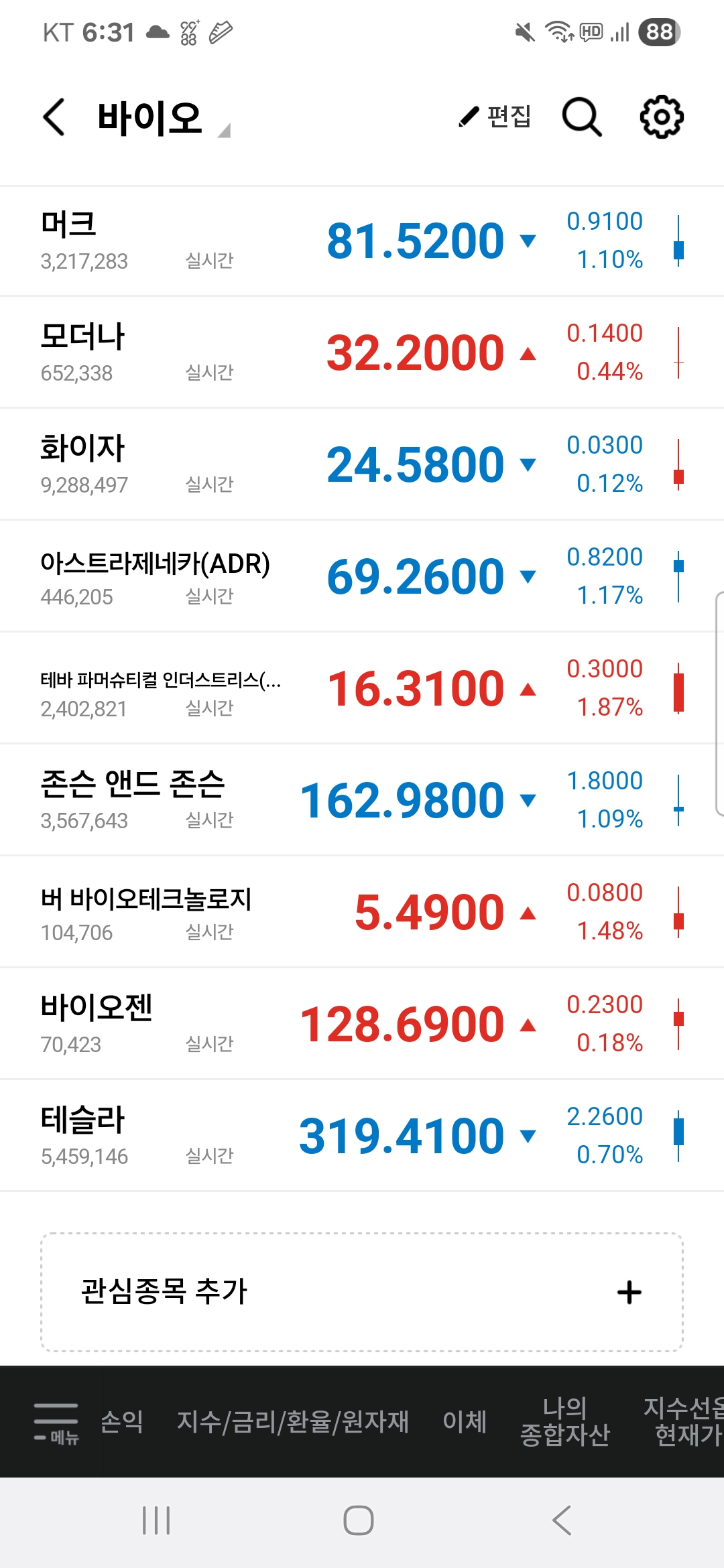Open 지수/금리/환율/원자재 in the bottom bar
The image size is (724, 1568).
[x=293, y=1421]
